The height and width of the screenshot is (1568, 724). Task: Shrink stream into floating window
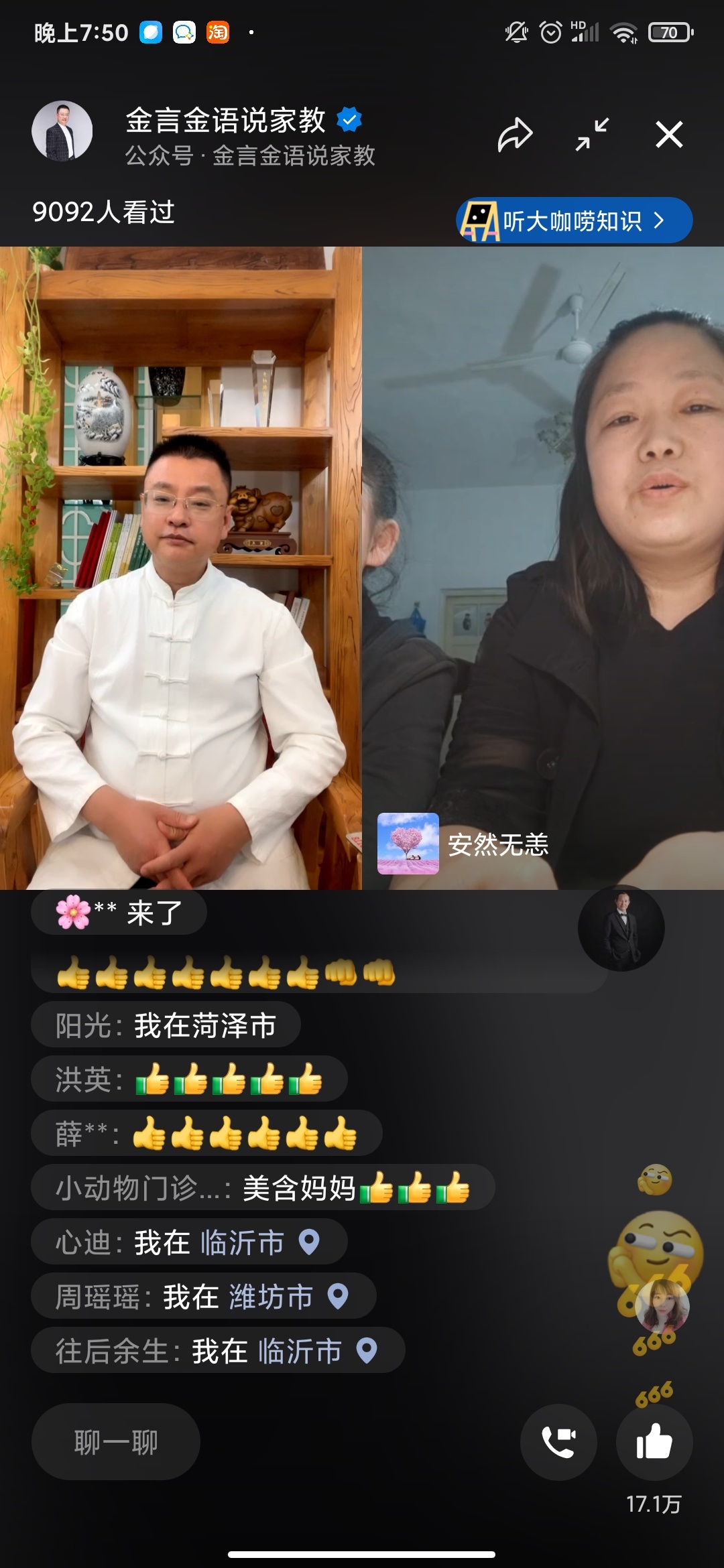pos(591,134)
